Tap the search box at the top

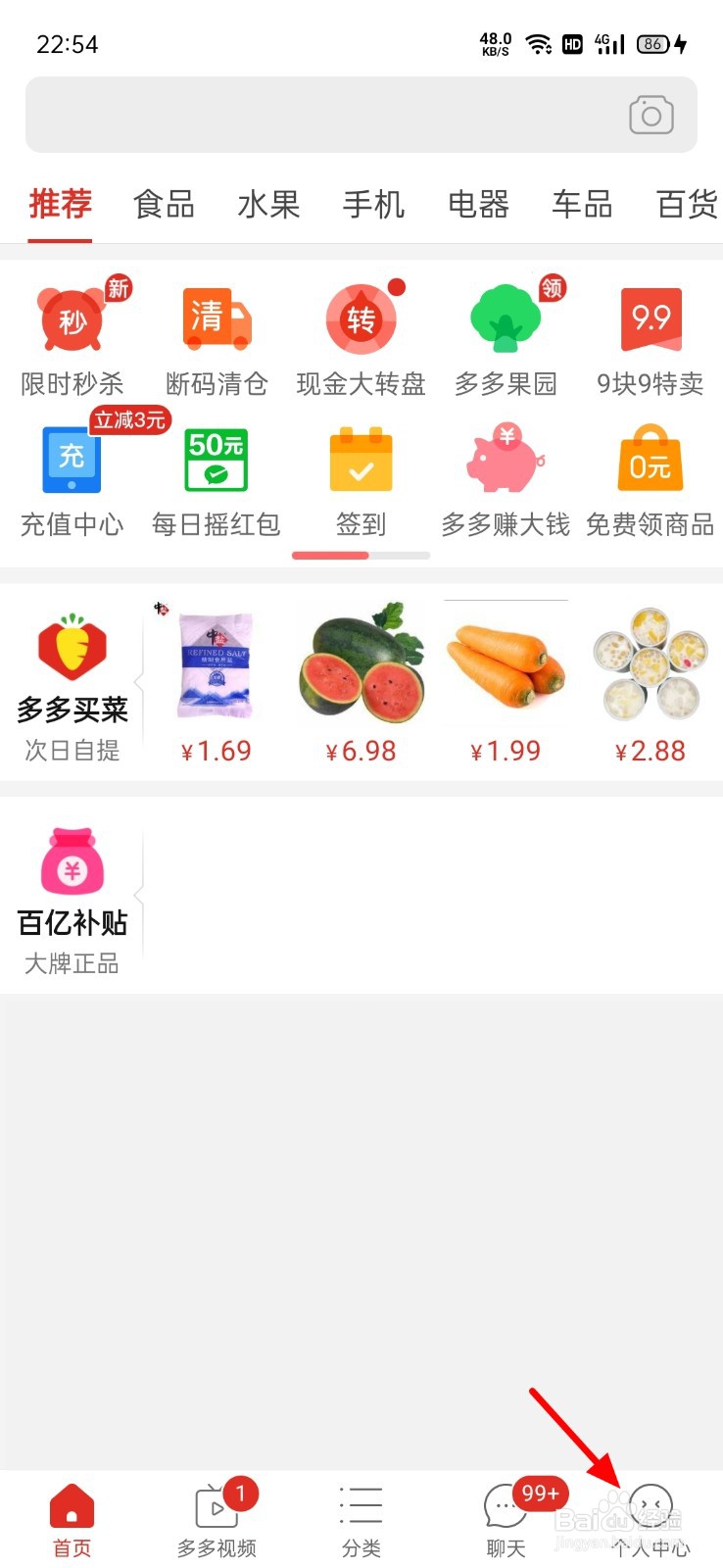323,116
